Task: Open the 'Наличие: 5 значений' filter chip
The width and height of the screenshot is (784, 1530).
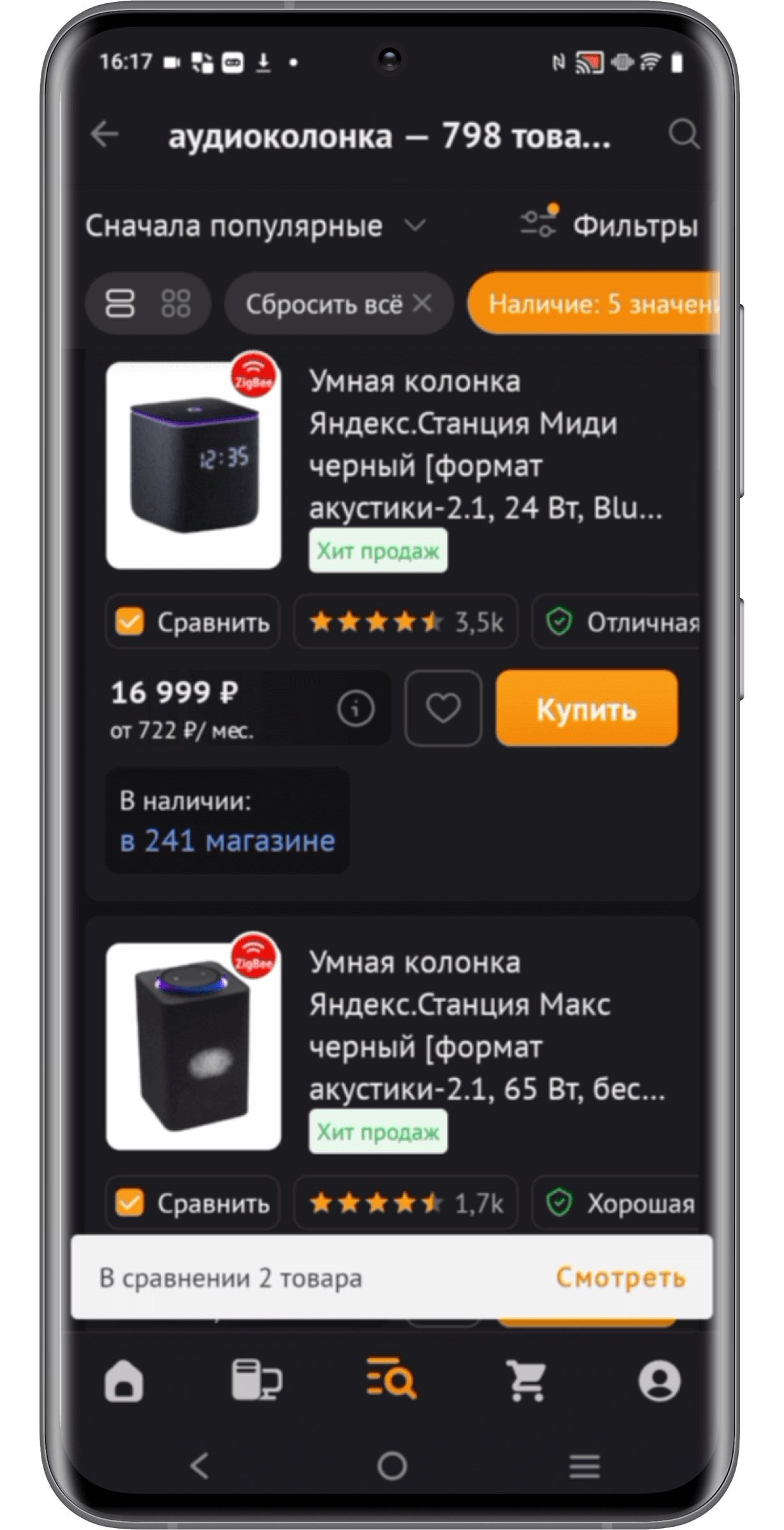Action: tap(596, 304)
